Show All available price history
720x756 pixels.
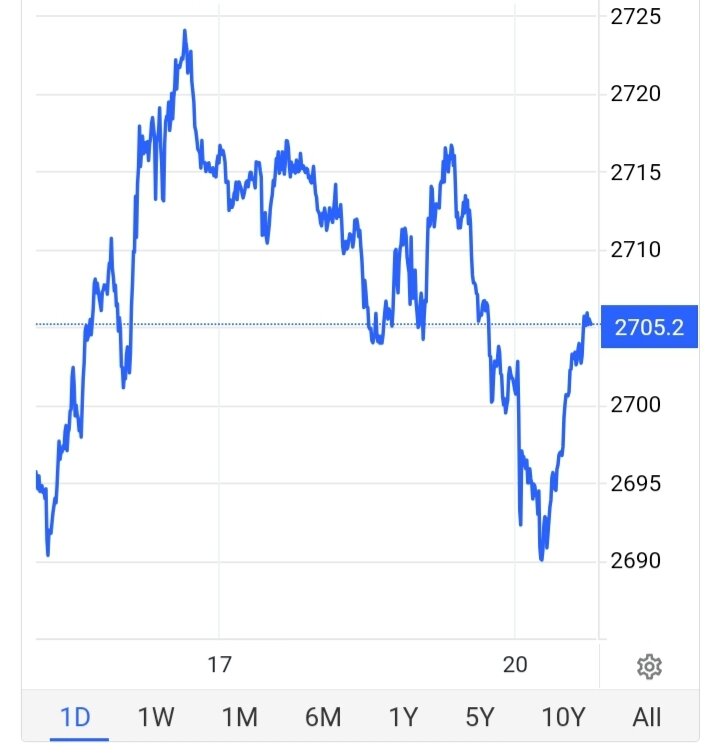pyautogui.click(x=647, y=717)
